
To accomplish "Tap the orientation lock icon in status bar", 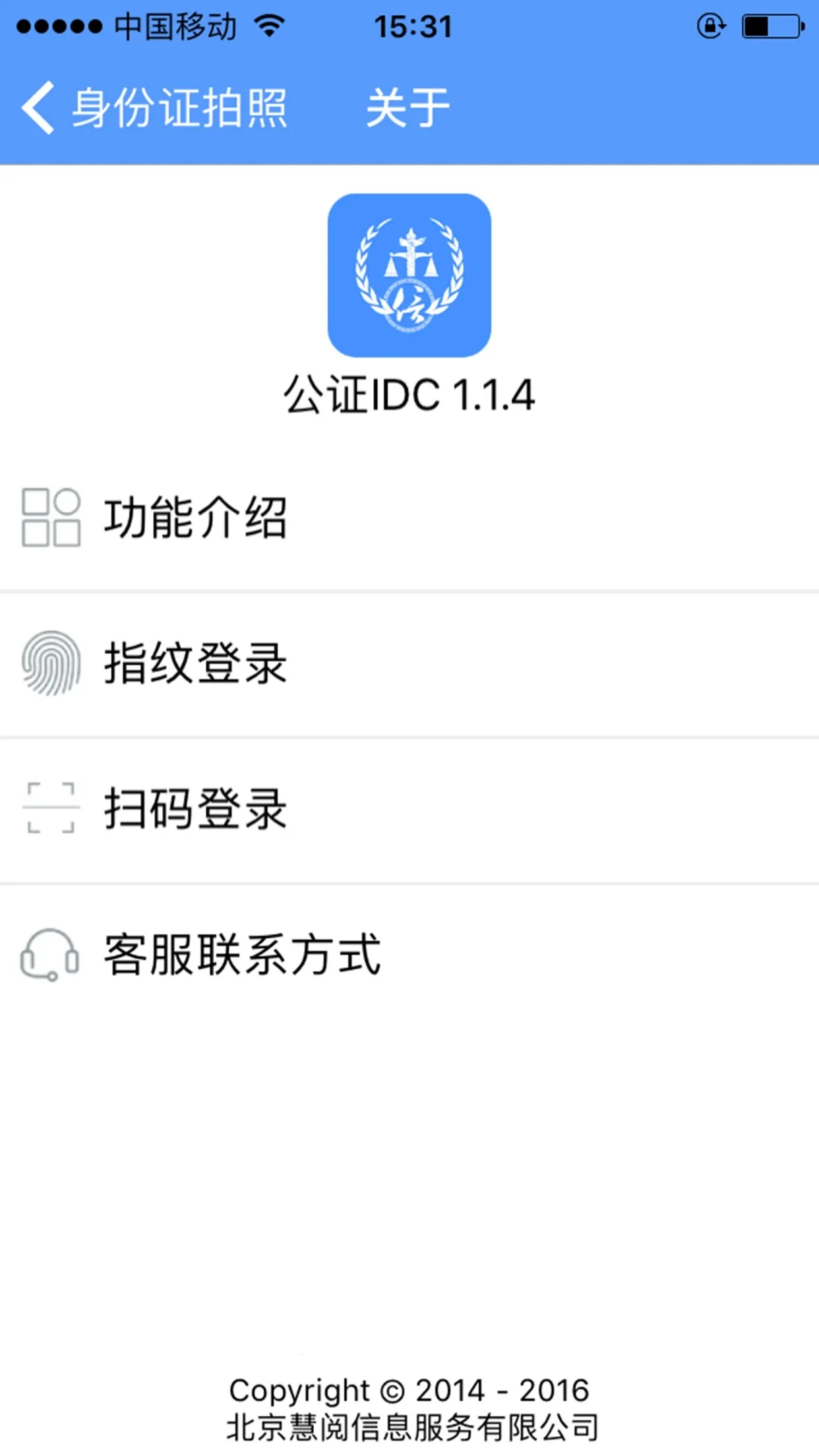I will click(710, 26).
